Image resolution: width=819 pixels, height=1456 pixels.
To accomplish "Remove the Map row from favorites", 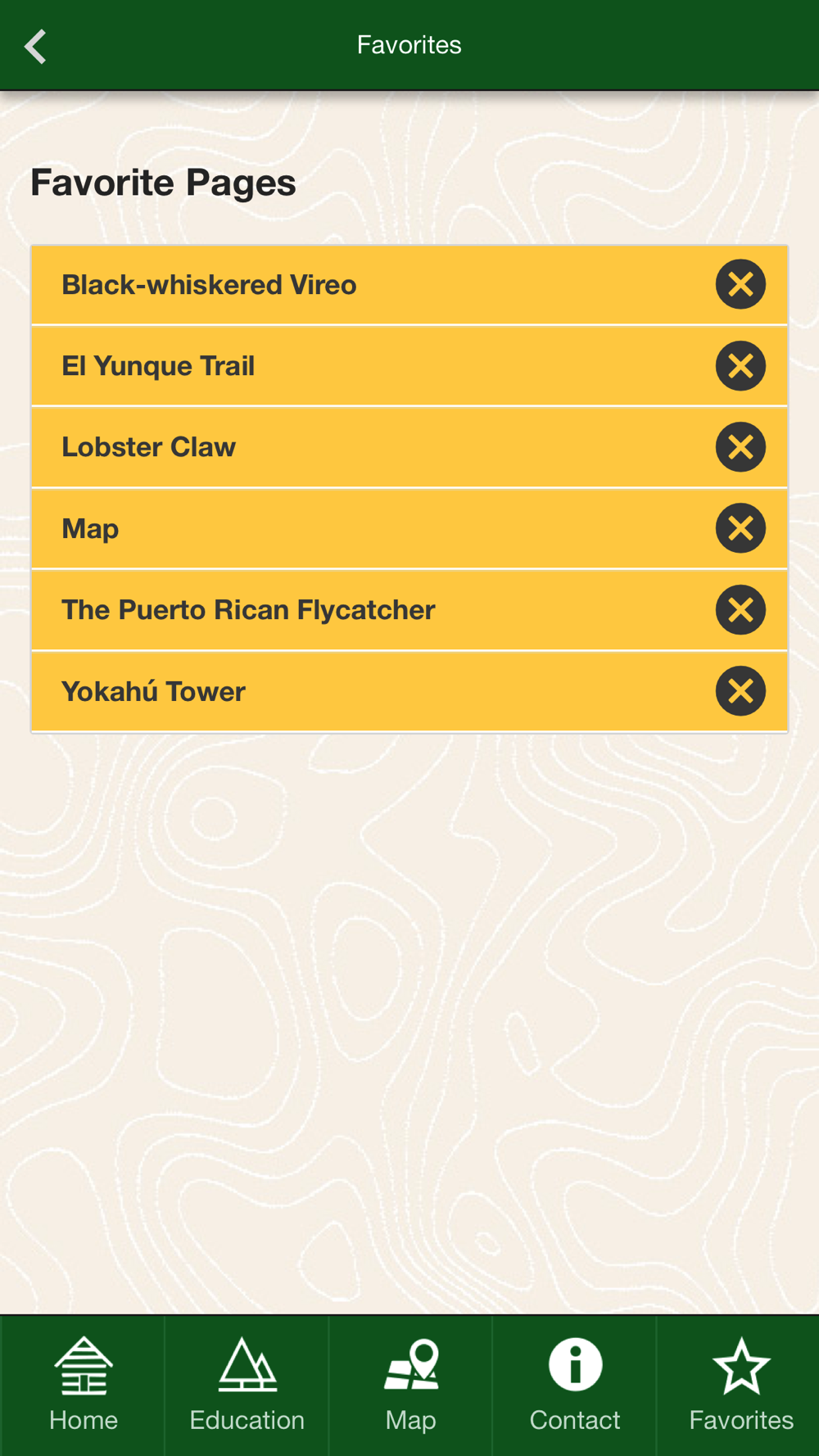I will [740, 528].
